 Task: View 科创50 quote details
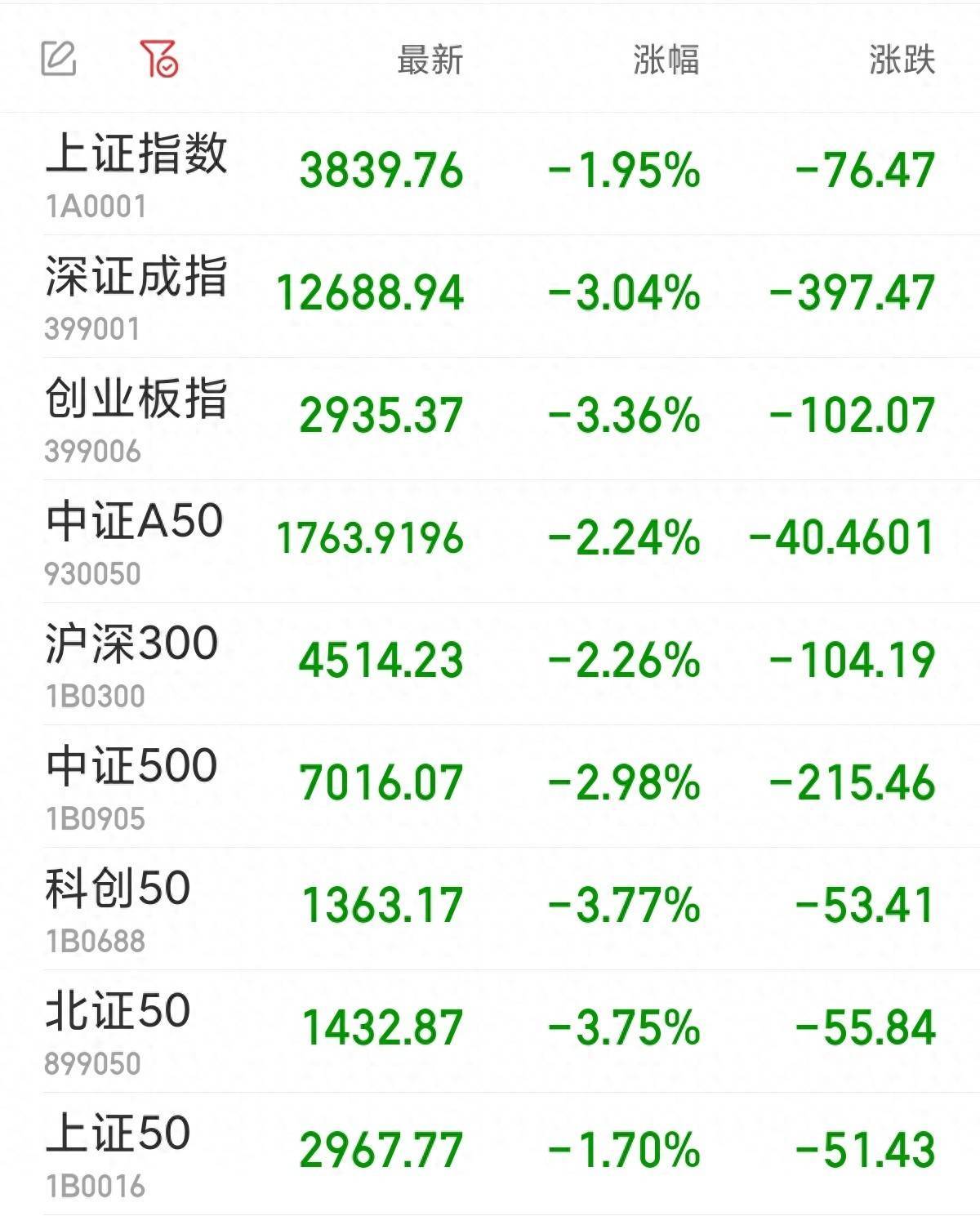point(118,890)
